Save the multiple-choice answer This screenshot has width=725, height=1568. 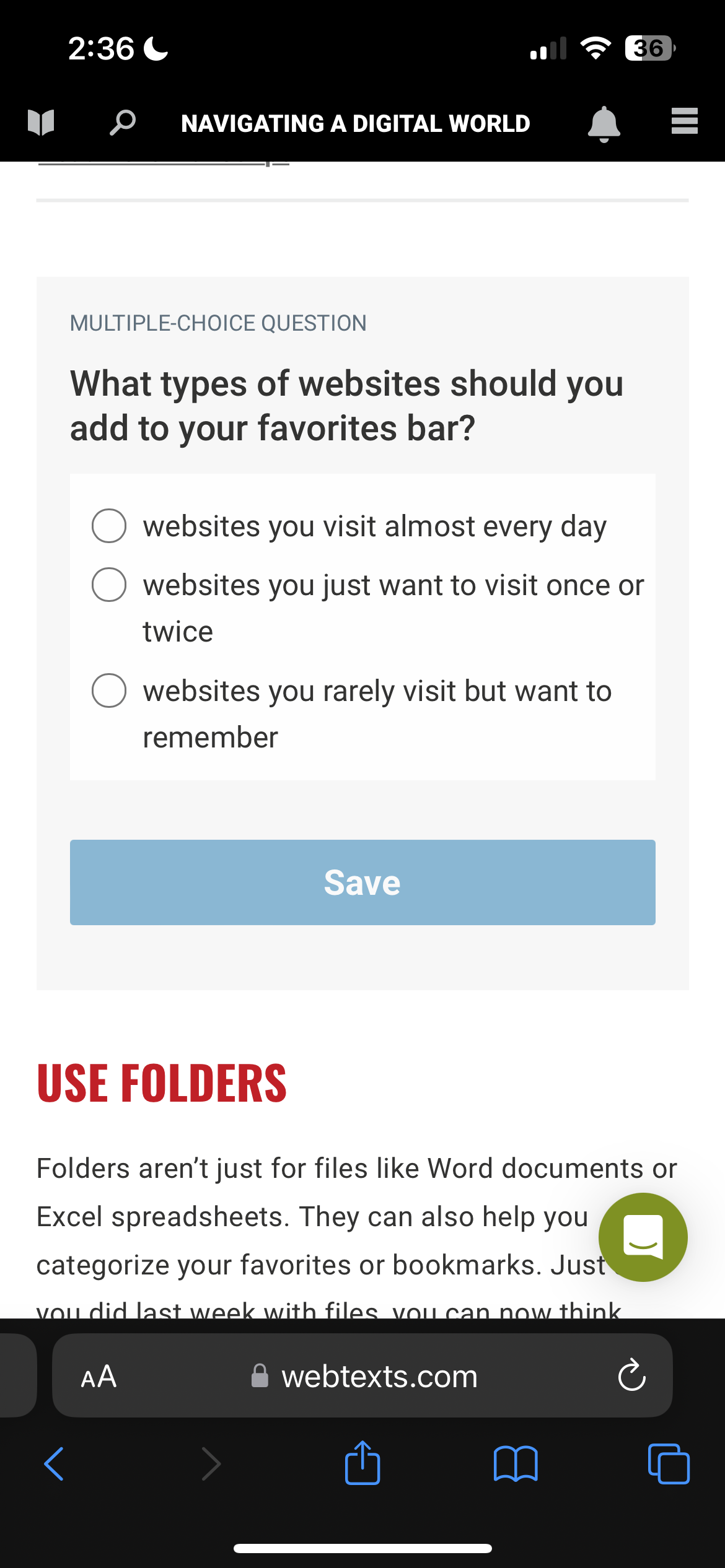click(x=362, y=882)
